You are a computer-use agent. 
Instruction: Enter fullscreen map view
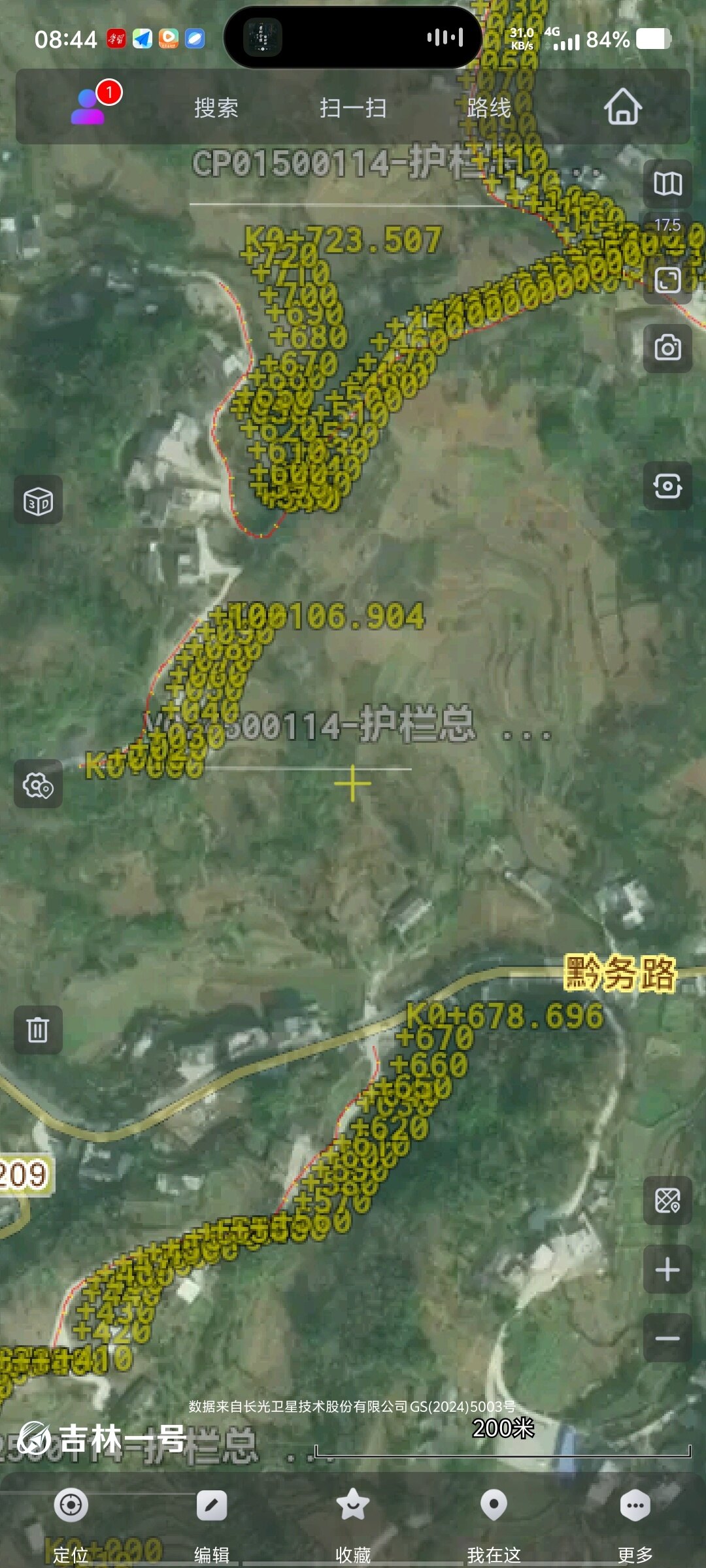pos(667,280)
